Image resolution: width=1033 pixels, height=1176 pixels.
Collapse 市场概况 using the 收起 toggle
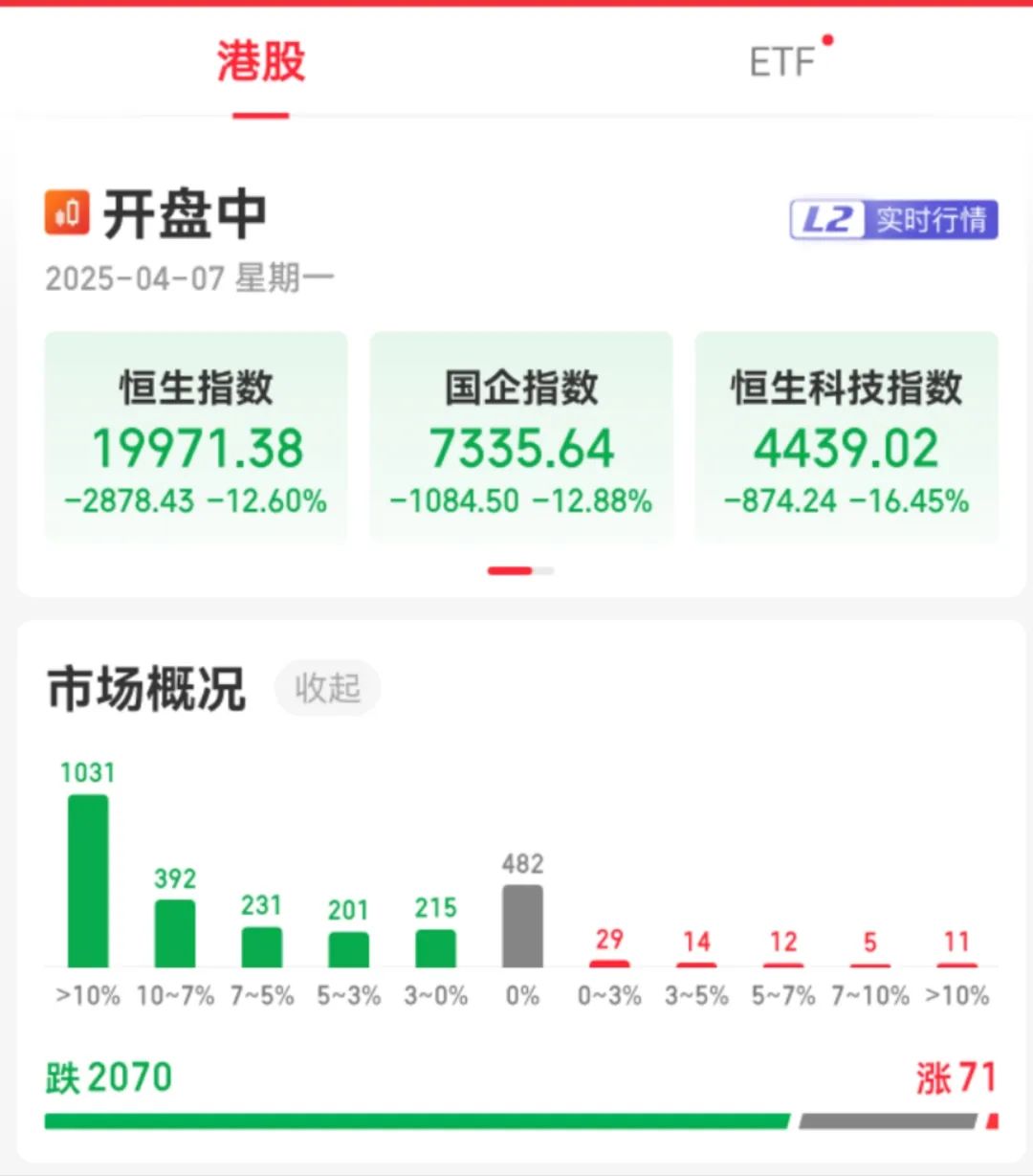click(327, 688)
